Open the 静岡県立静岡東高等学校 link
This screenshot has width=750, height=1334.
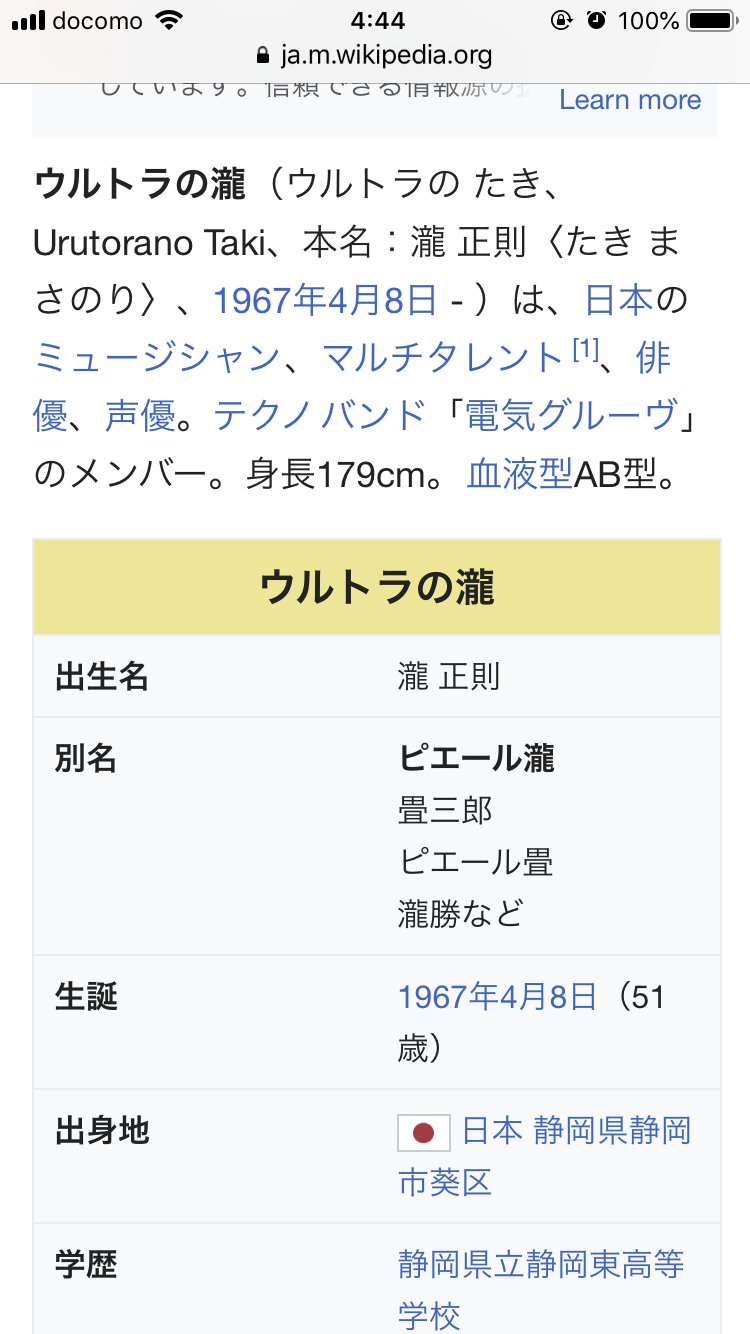[540, 1265]
